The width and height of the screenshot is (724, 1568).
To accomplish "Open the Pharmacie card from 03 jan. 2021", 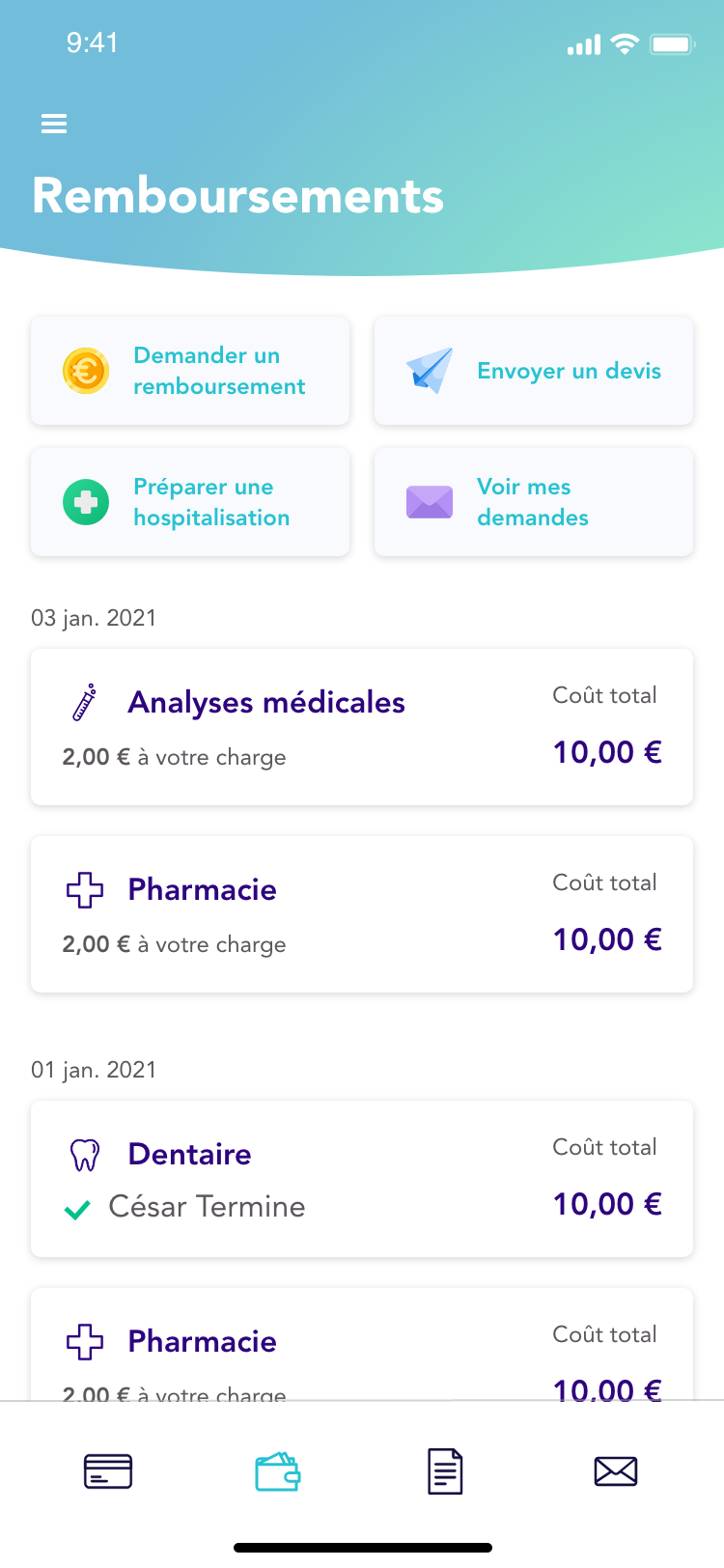I will click(x=362, y=914).
